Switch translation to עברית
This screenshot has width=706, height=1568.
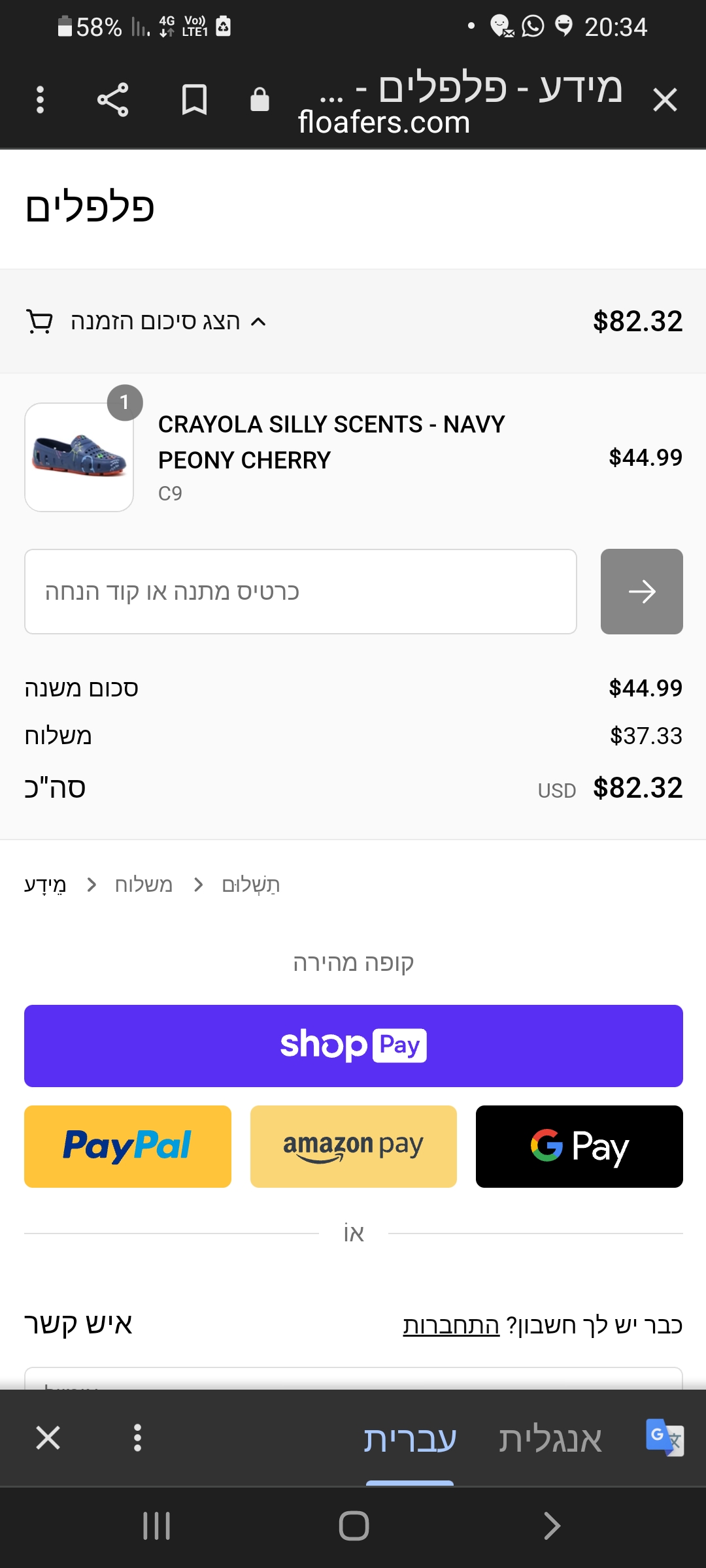point(410,1439)
